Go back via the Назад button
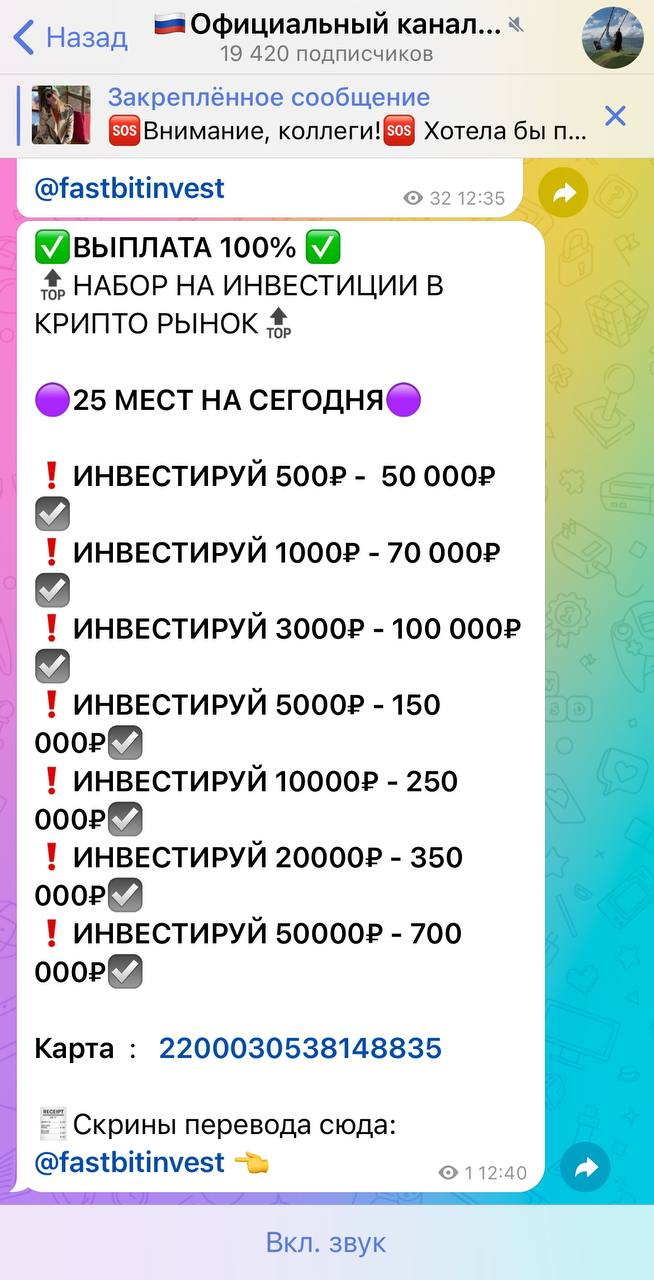The height and width of the screenshot is (1280, 654). tap(70, 38)
